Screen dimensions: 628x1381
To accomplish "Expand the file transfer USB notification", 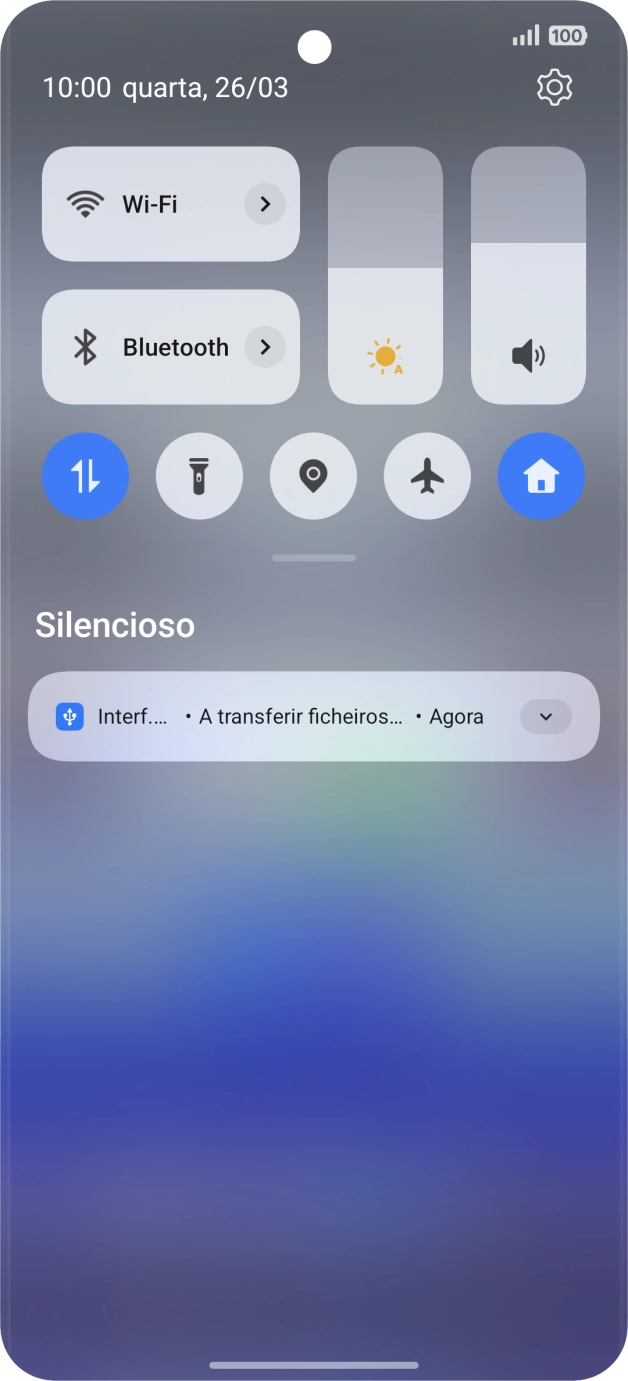I will pyautogui.click(x=546, y=716).
